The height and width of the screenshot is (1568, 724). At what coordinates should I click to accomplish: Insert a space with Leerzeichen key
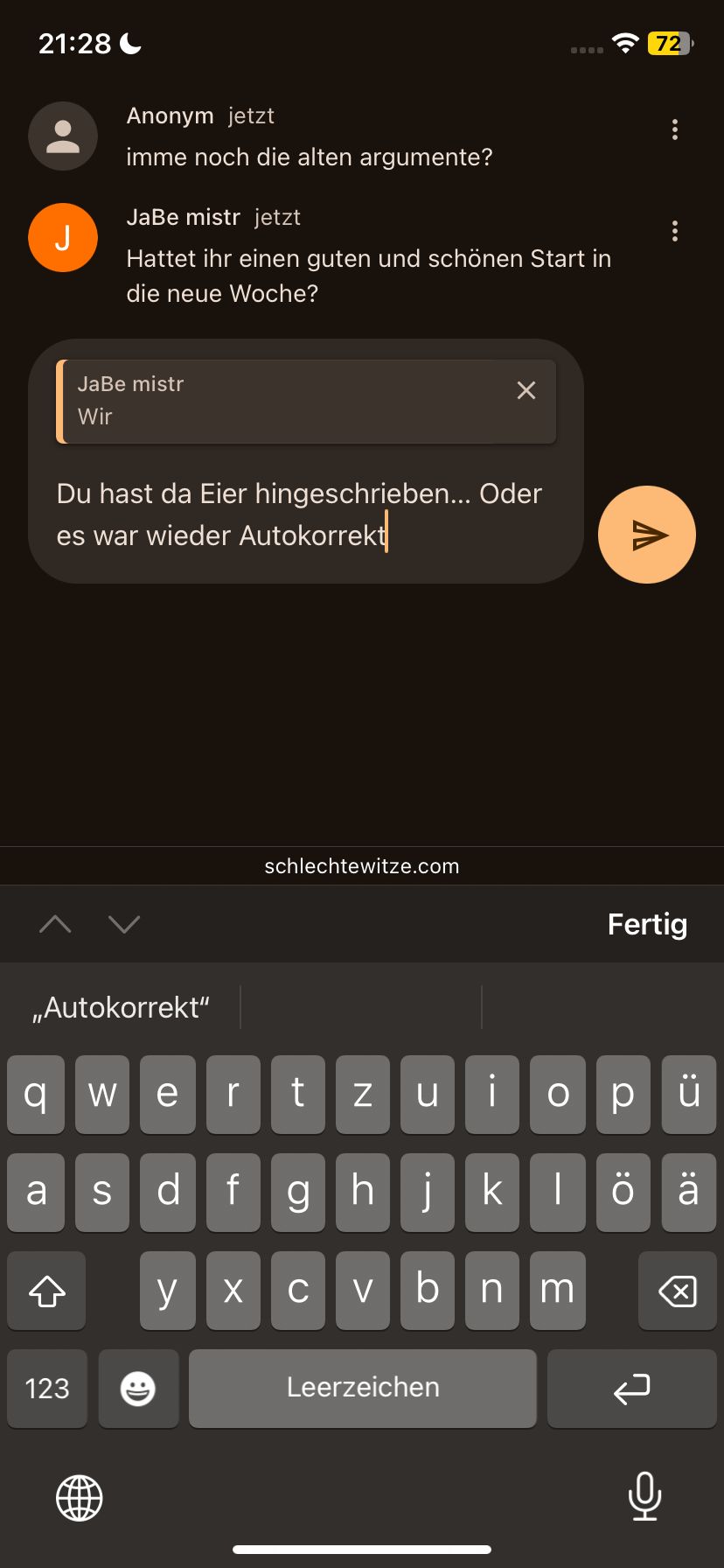coord(362,1388)
